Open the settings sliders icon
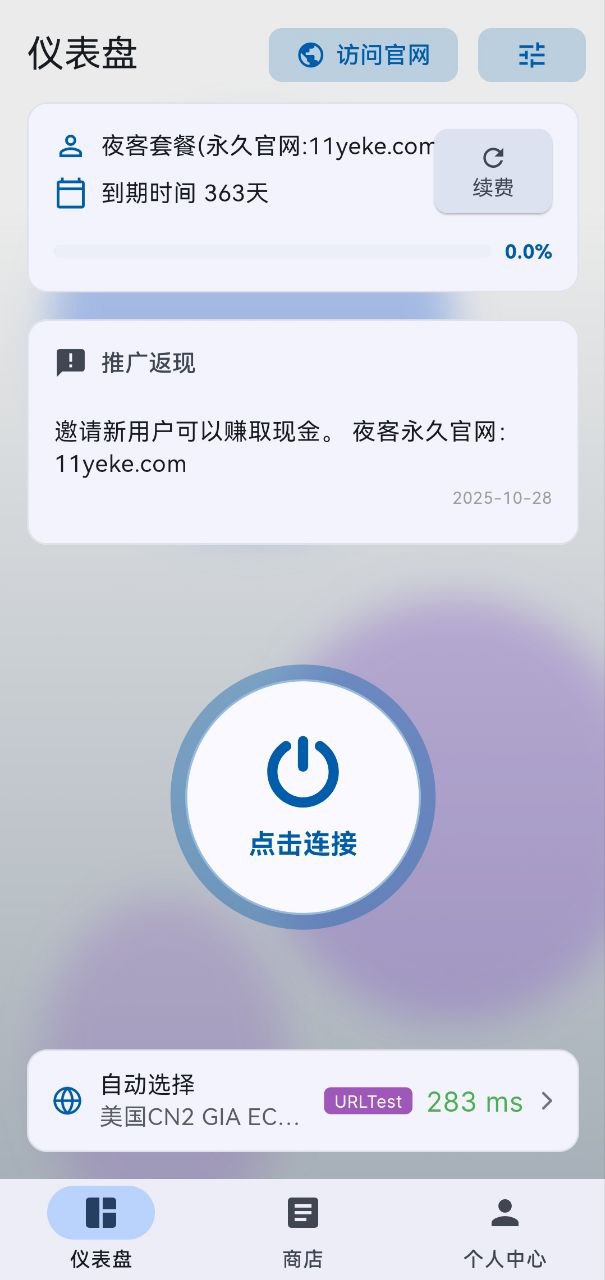This screenshot has width=605, height=1280. pos(531,55)
